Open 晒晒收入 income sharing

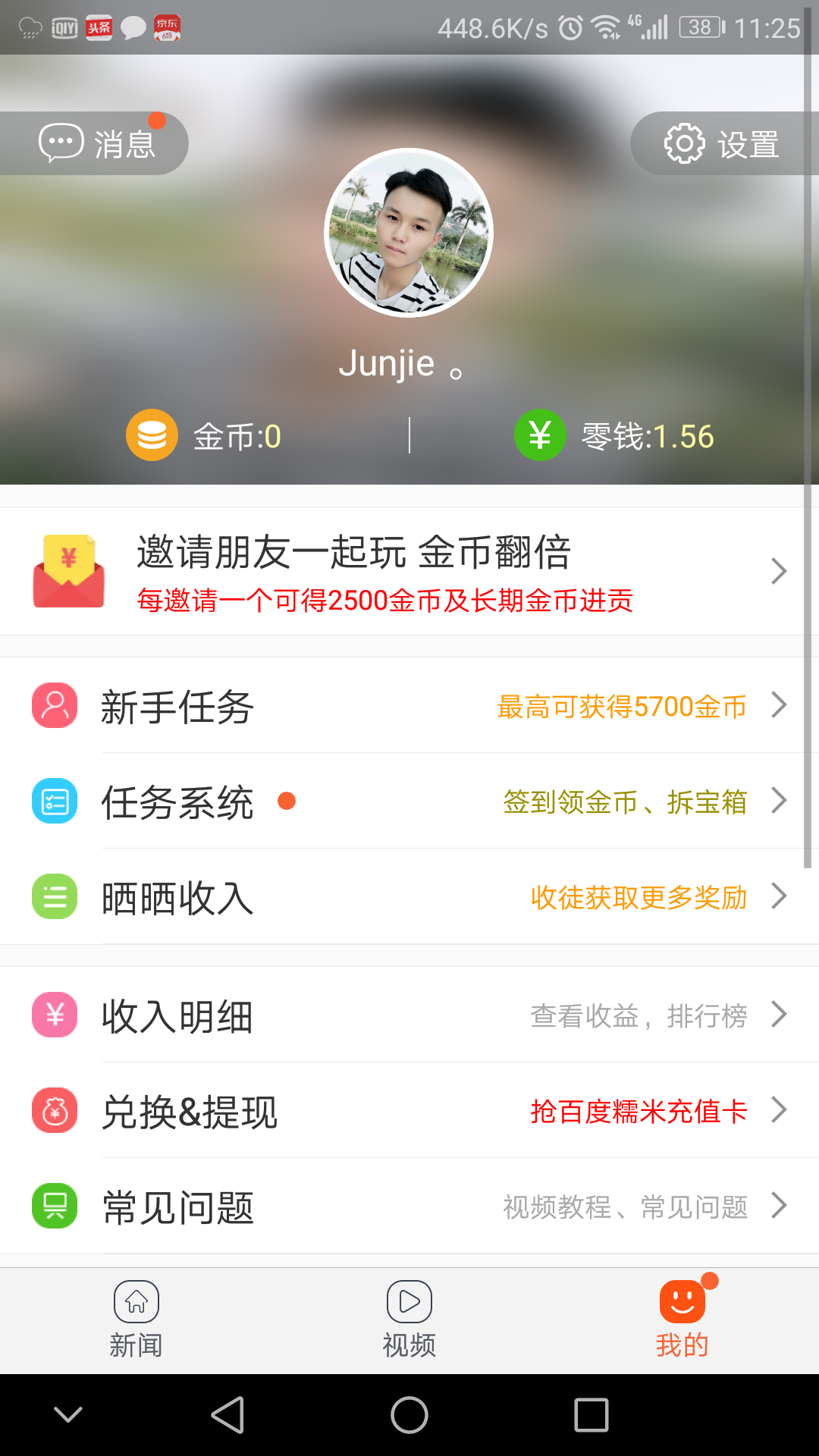409,897
